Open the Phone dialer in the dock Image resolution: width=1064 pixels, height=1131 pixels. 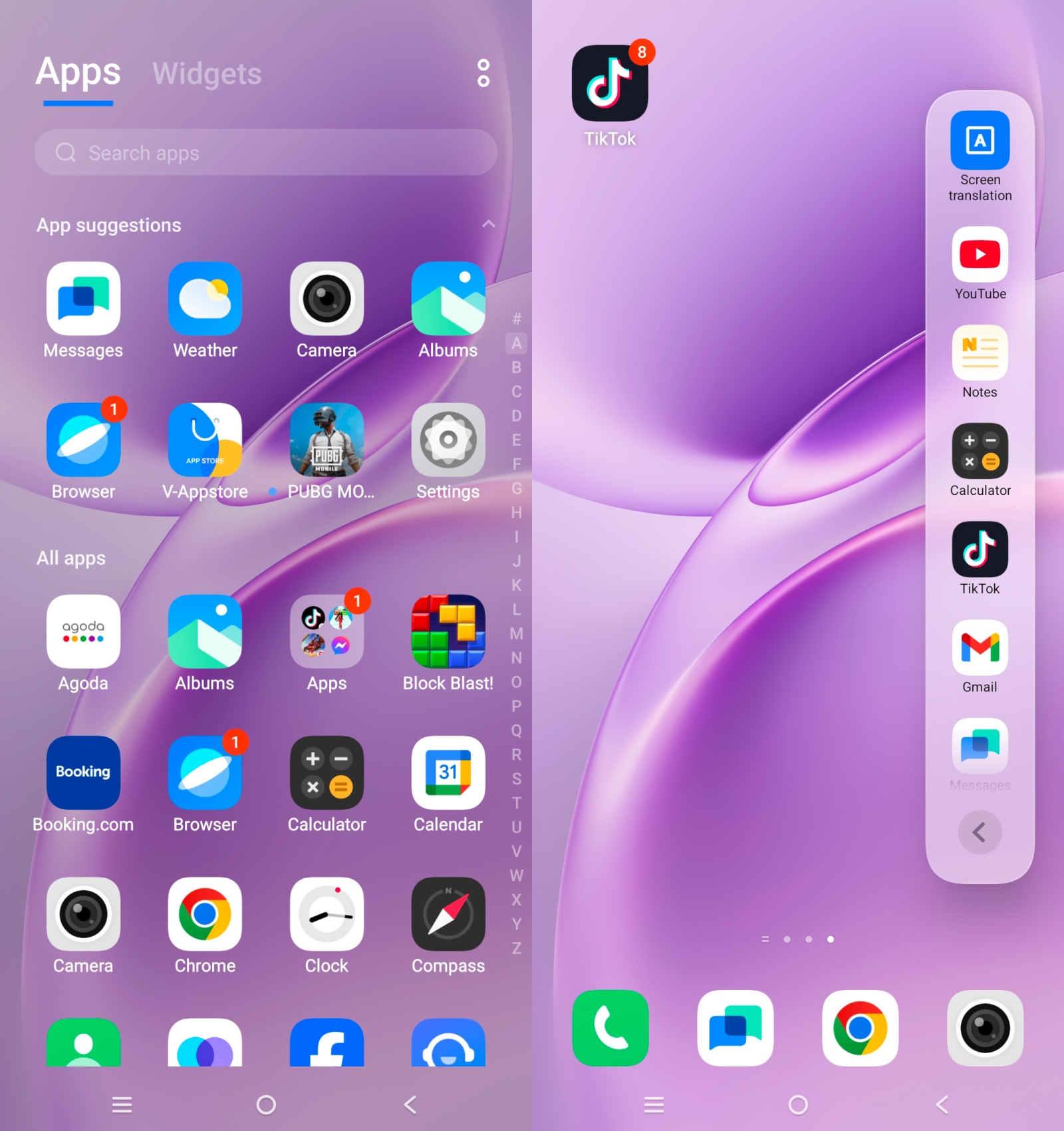coord(610,1028)
